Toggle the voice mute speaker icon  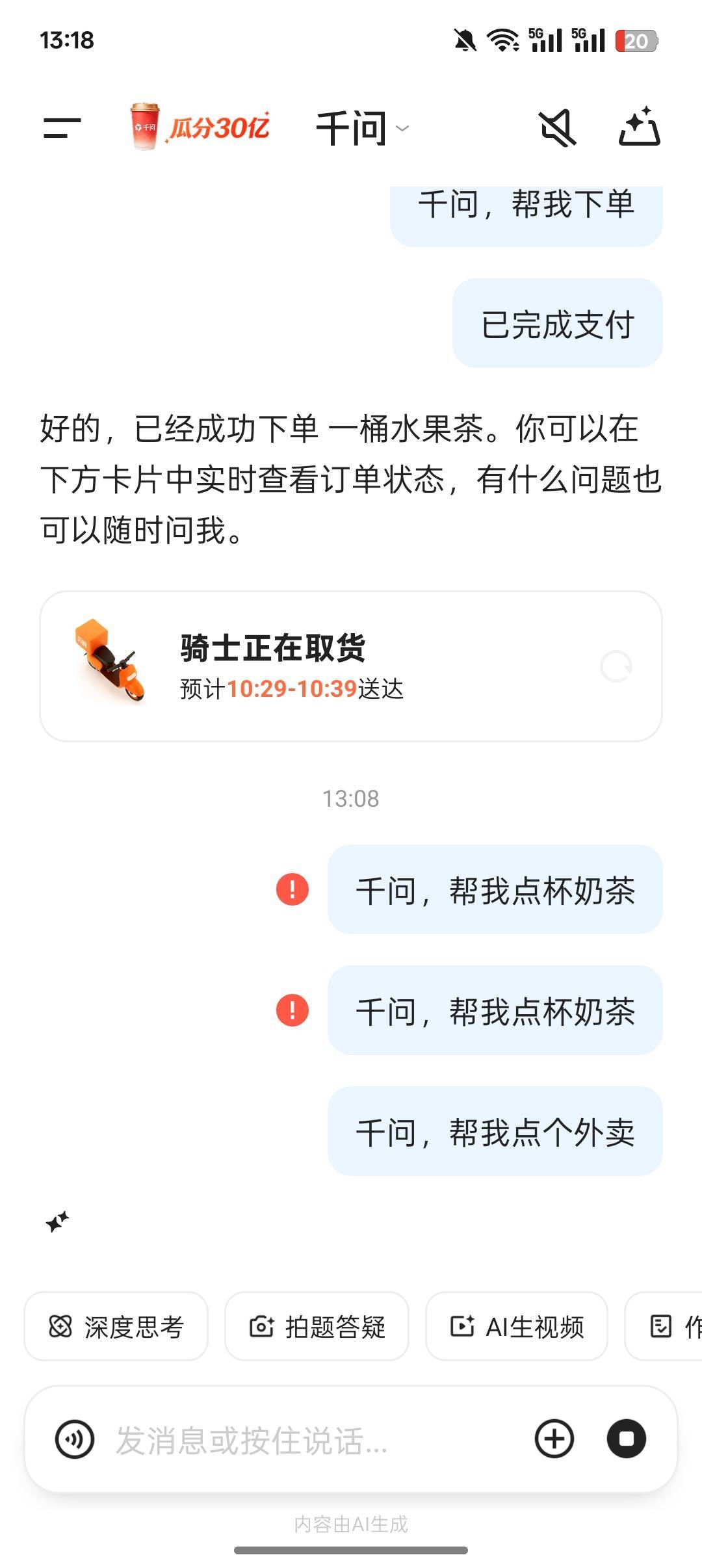(558, 127)
